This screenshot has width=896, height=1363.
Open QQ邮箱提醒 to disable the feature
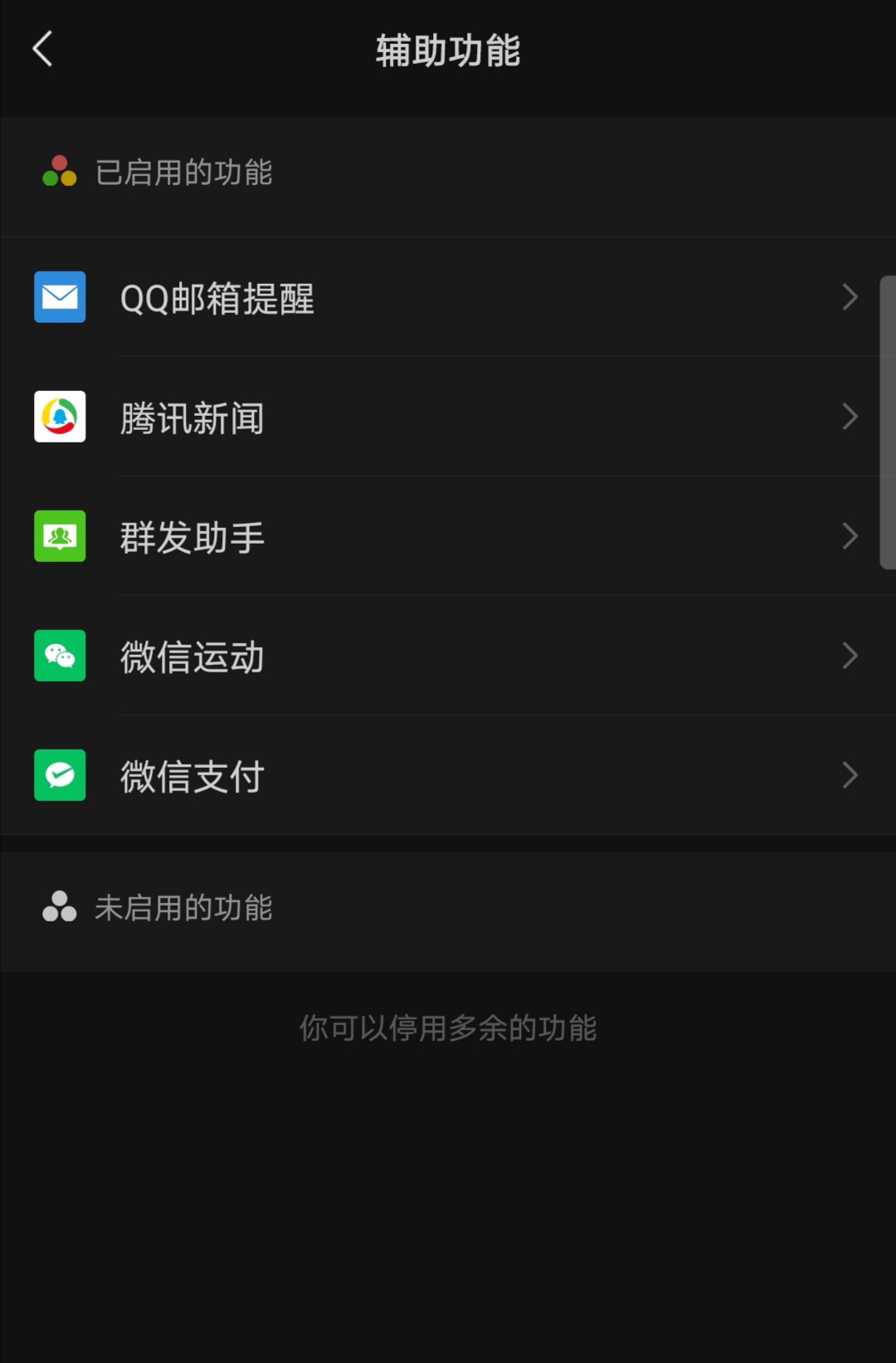coord(448,298)
